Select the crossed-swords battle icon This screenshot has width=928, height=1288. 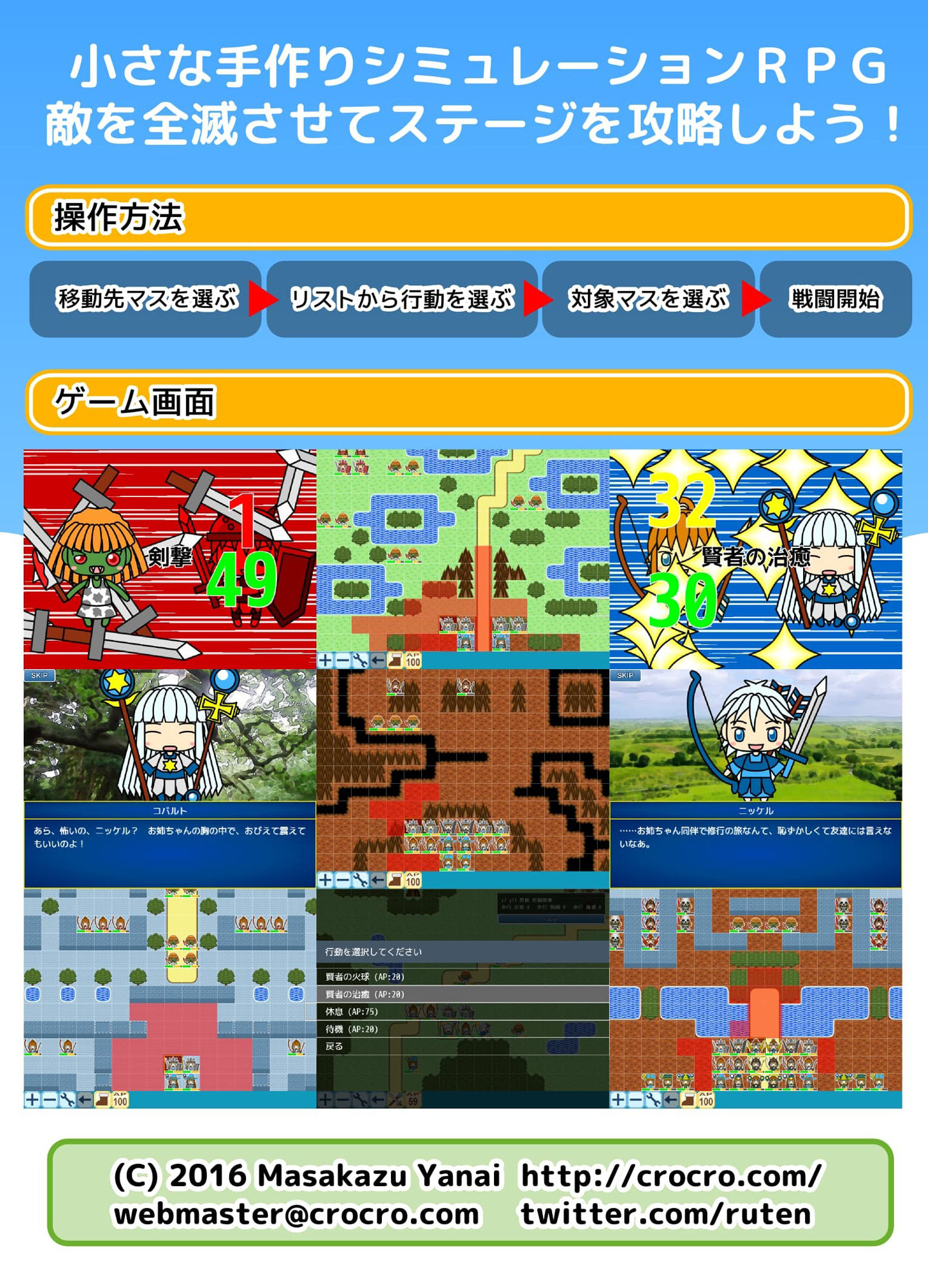coord(395,1101)
